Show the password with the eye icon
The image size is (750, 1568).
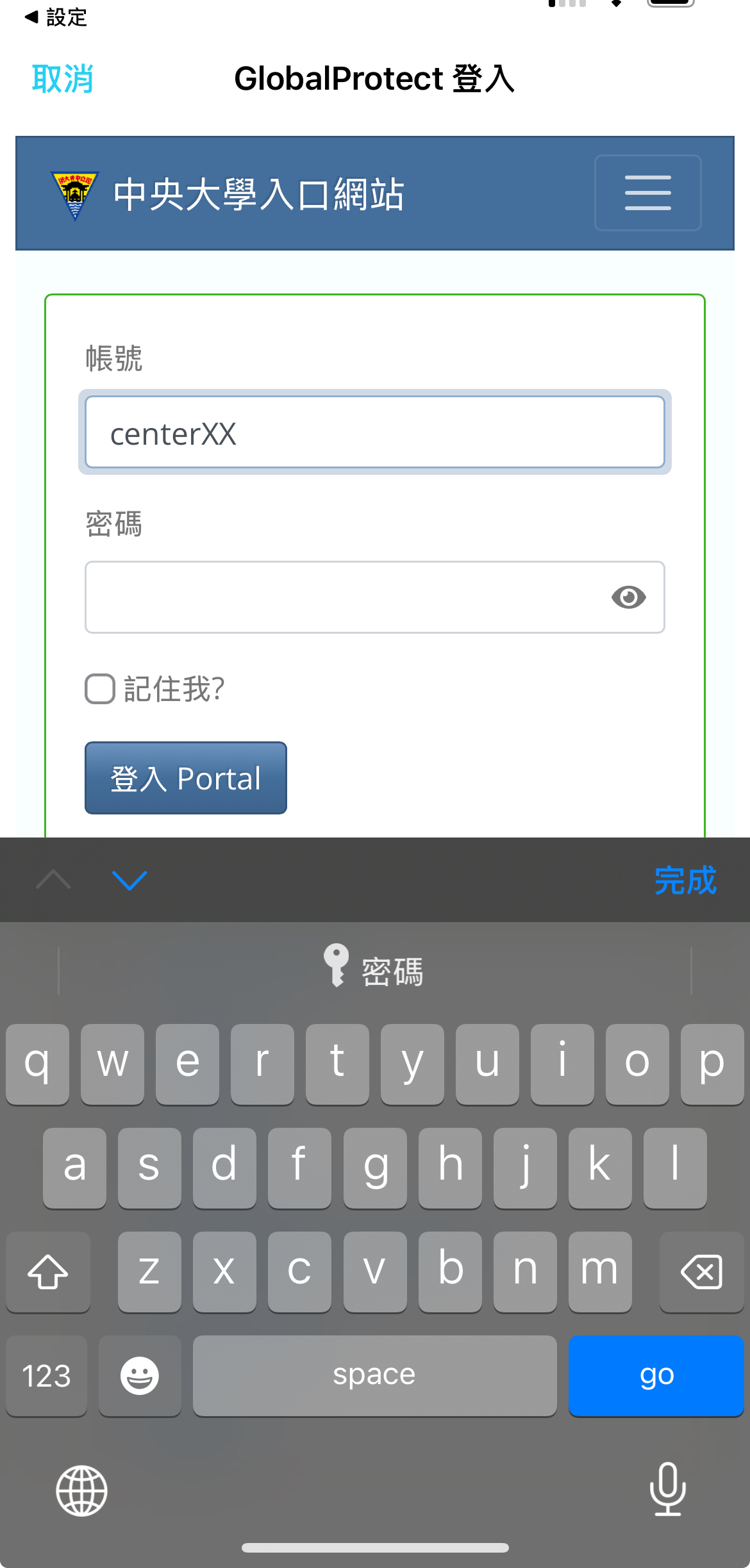(628, 597)
